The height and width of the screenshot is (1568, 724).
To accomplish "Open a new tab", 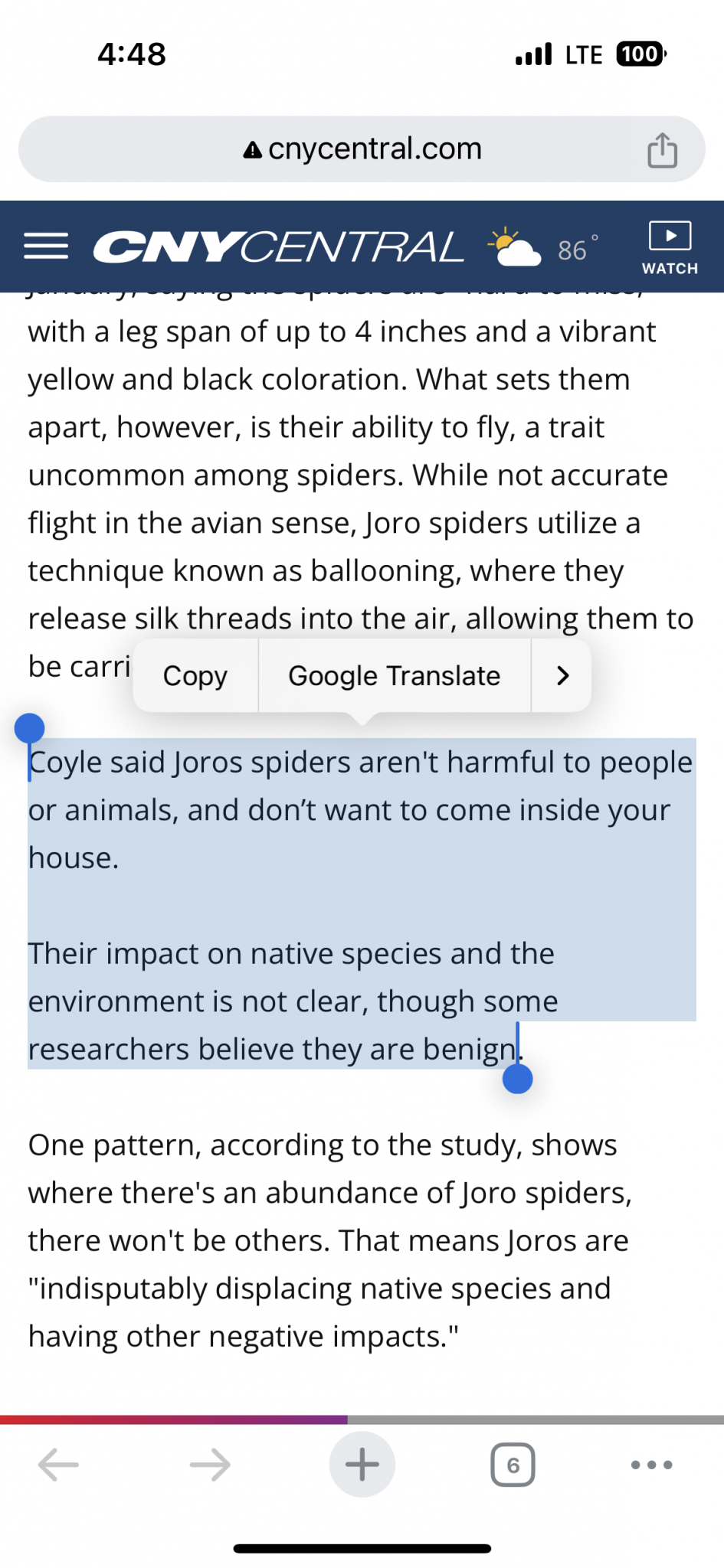I will pos(362,1465).
